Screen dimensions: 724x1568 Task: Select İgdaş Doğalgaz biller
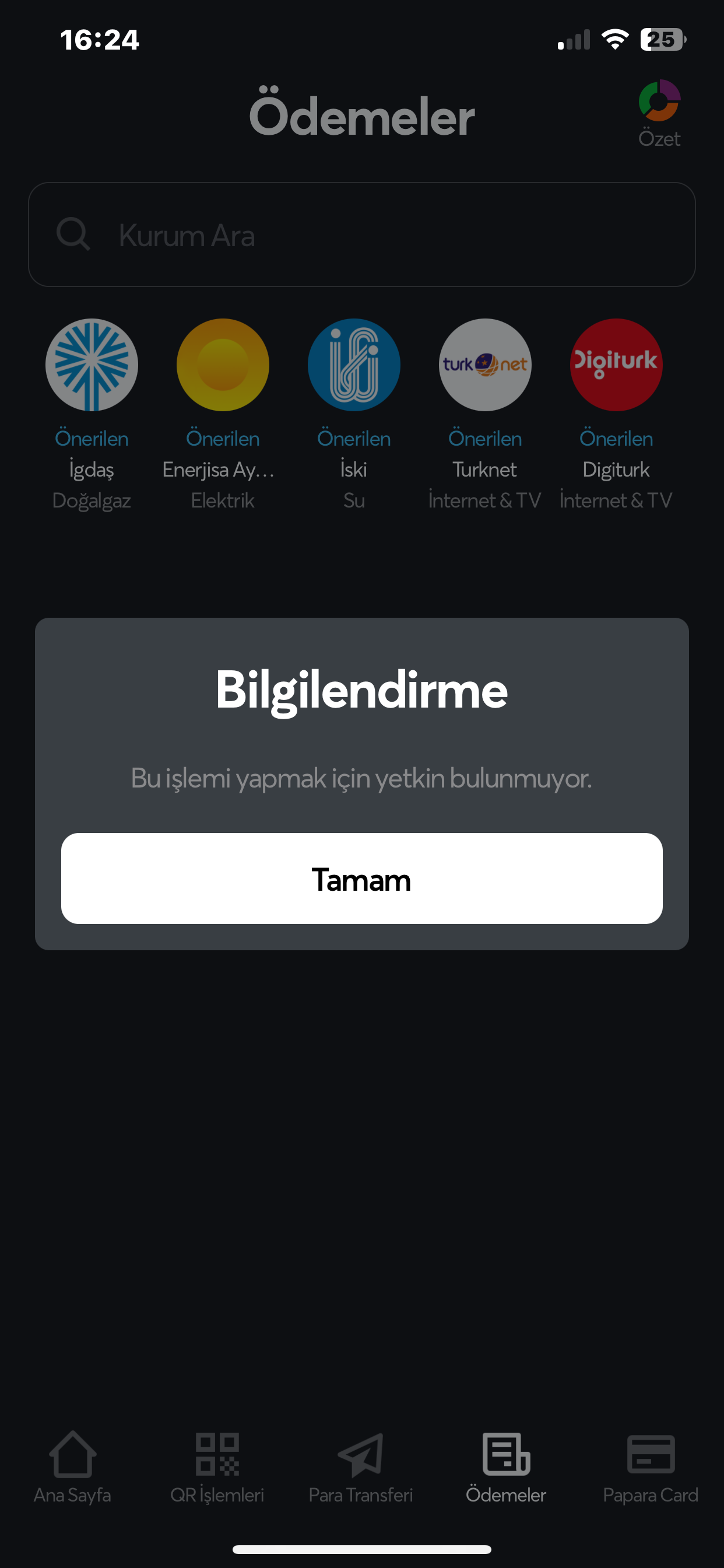(x=92, y=414)
